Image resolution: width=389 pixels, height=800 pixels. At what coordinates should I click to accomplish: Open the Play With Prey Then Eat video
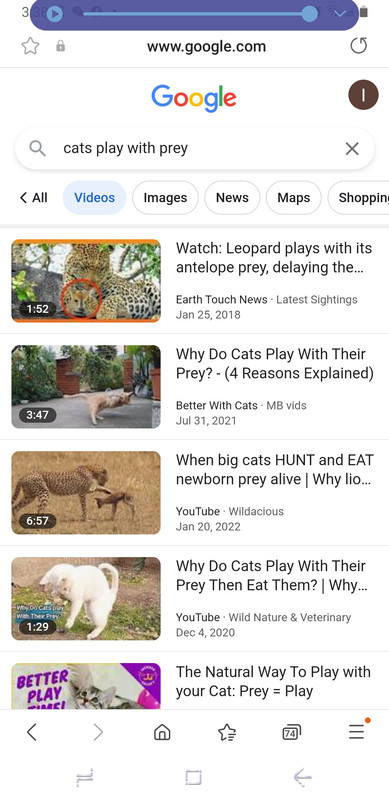click(271, 576)
